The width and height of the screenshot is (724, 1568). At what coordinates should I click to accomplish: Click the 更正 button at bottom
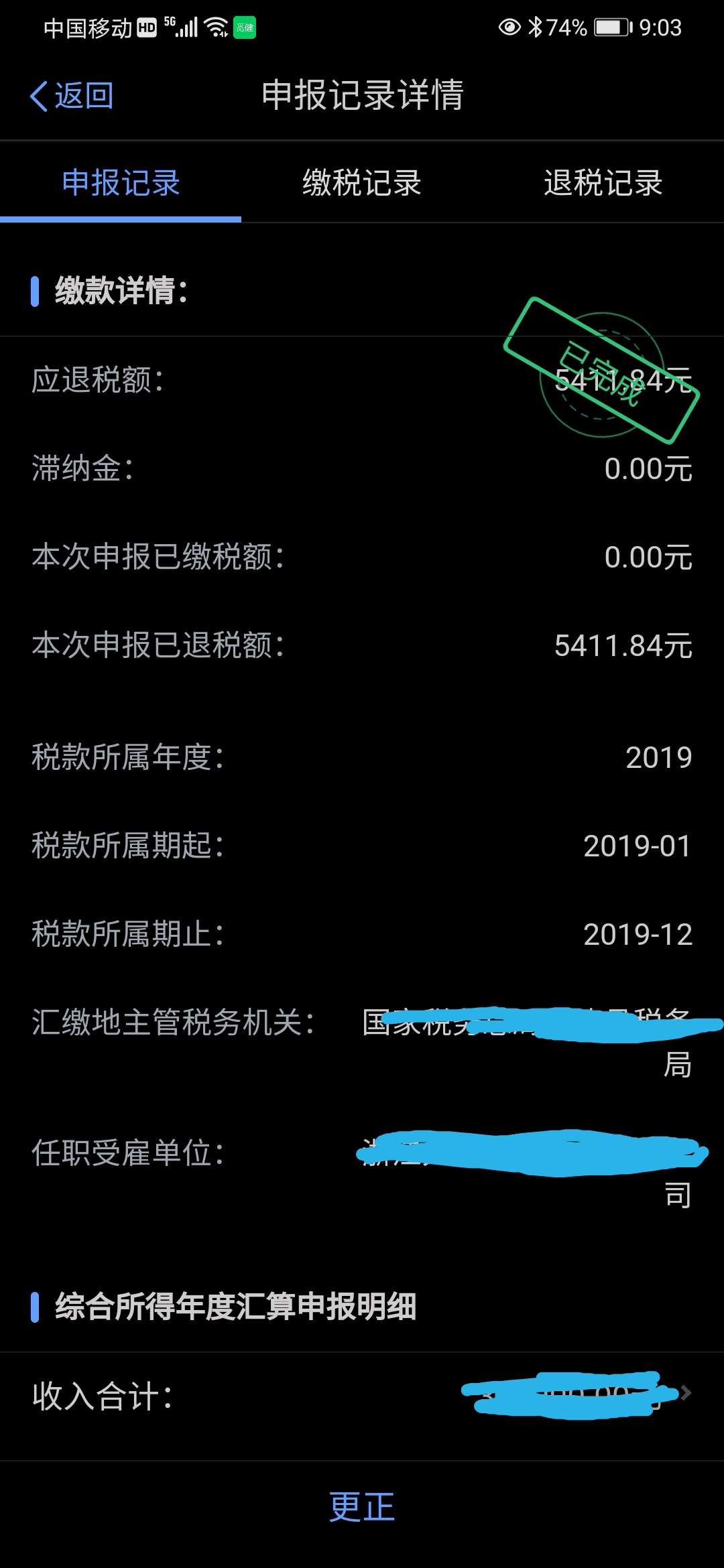point(361,1504)
